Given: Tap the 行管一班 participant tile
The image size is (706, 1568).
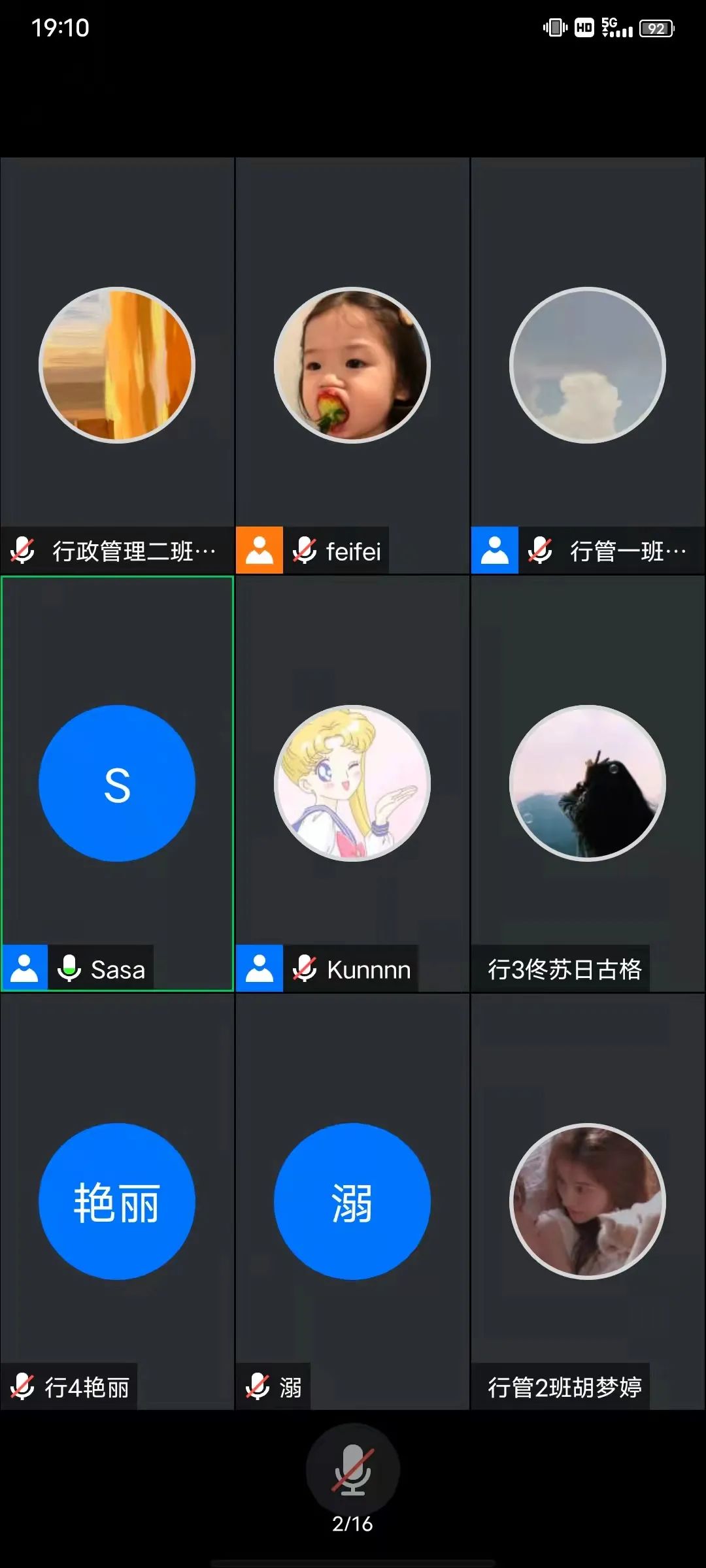Looking at the screenshot, I should pyautogui.click(x=588, y=365).
